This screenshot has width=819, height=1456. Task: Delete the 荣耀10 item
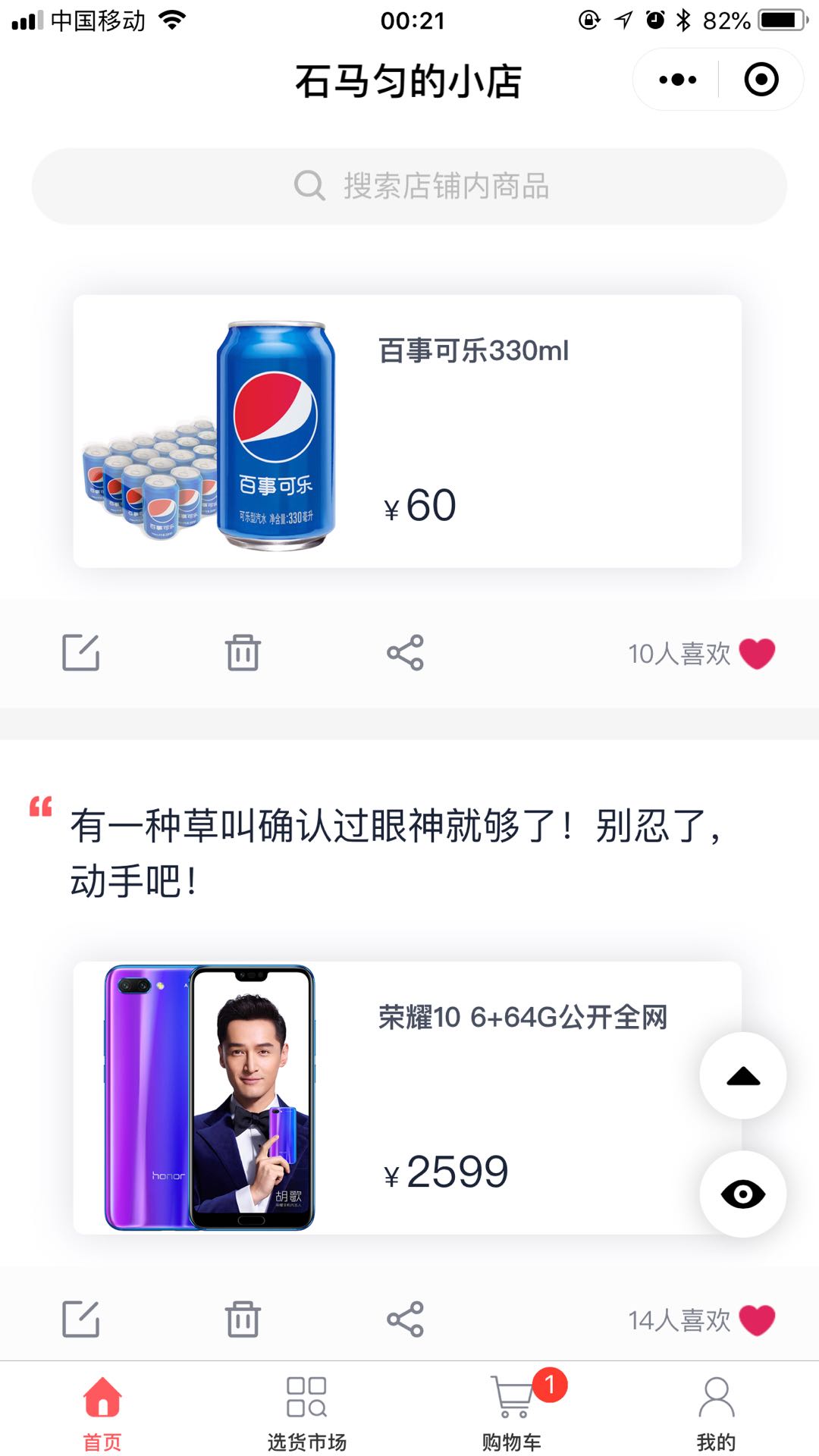point(243,1319)
